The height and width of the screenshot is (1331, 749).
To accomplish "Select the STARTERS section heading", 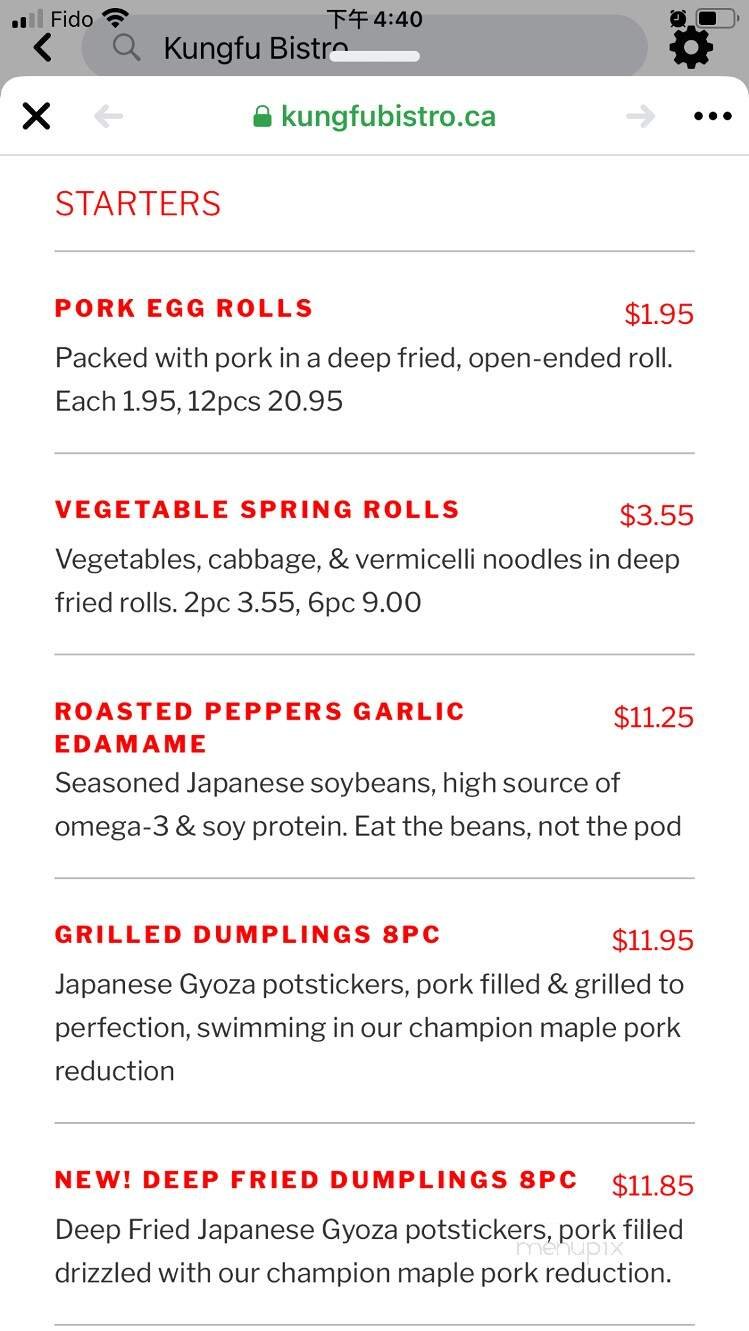I will click(137, 204).
